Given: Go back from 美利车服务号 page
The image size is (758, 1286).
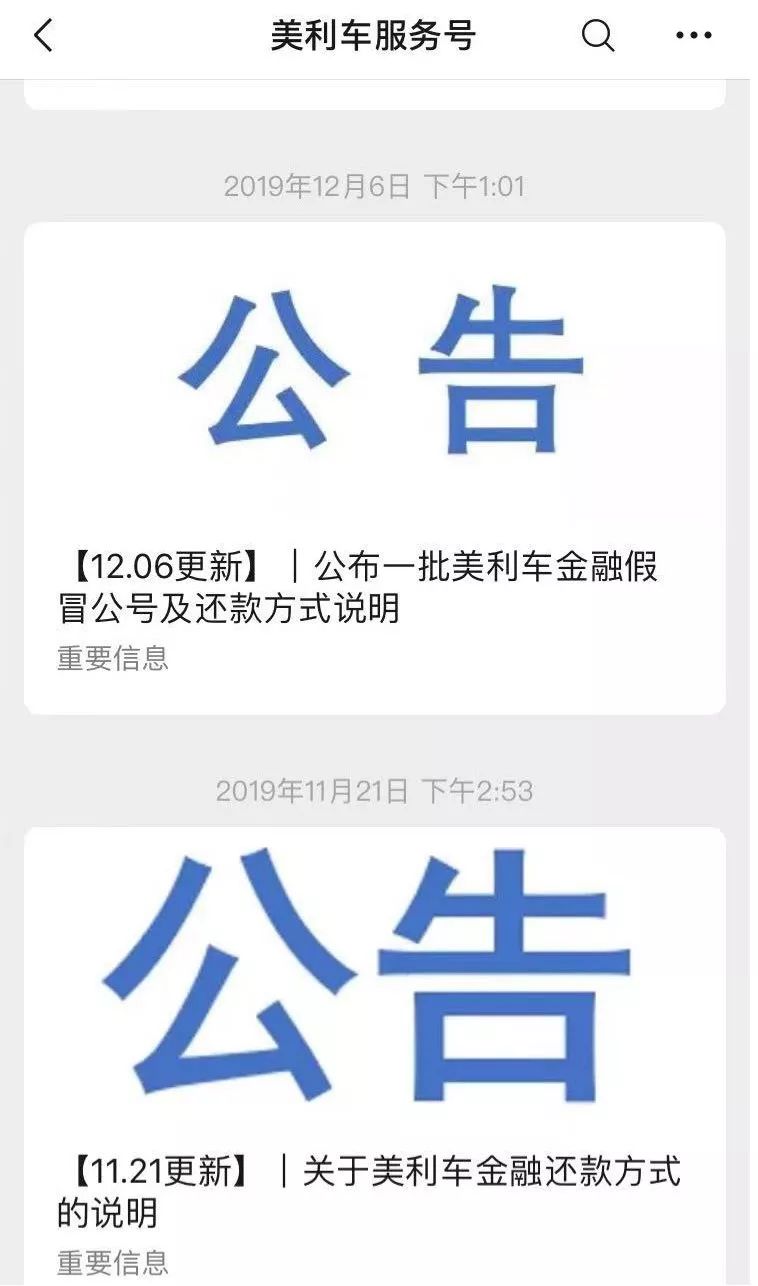Looking at the screenshot, I should [x=43, y=37].
